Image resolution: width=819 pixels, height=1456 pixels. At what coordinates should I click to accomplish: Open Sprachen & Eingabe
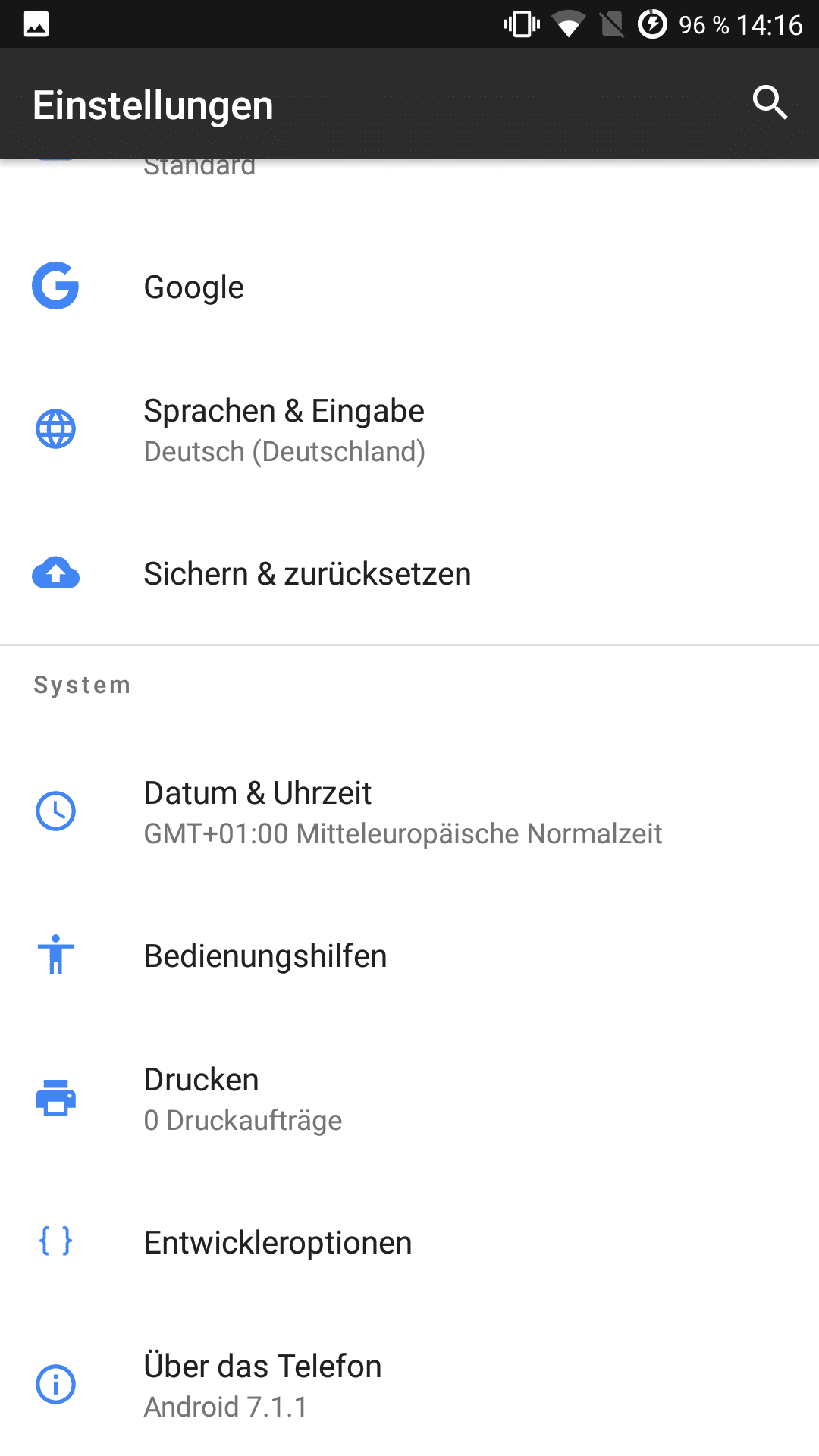tap(409, 430)
